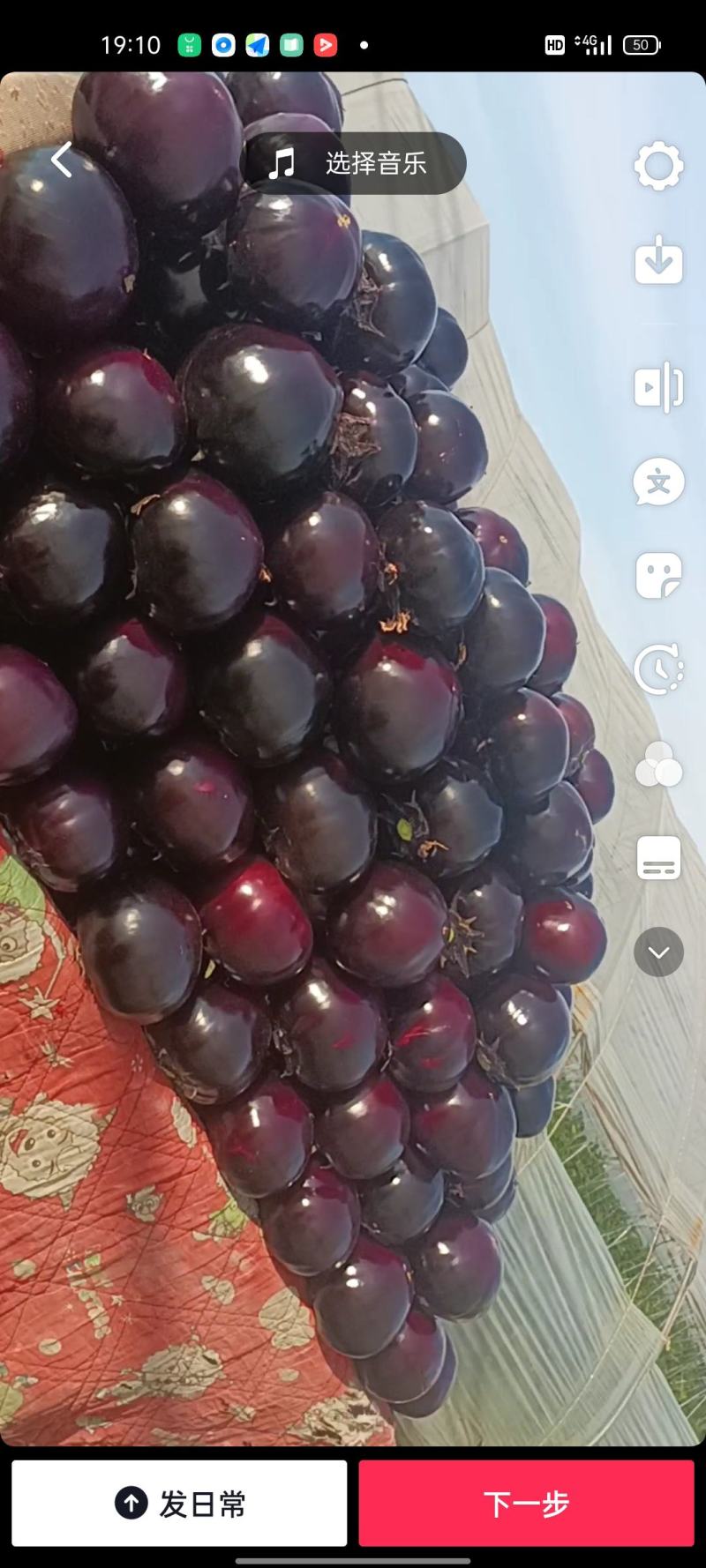Viewport: 706px width, 1568px height.
Task: Go back with the top-left arrow
Action: [61, 161]
